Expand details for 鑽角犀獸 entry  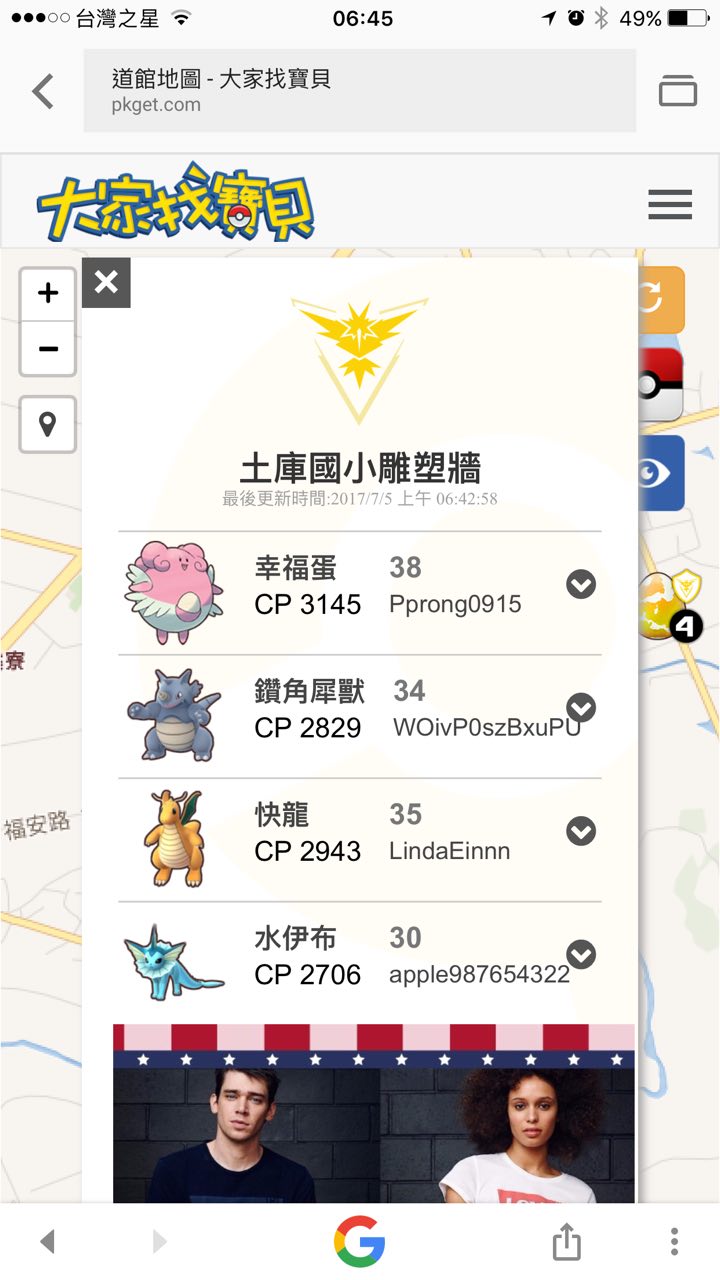tap(581, 708)
